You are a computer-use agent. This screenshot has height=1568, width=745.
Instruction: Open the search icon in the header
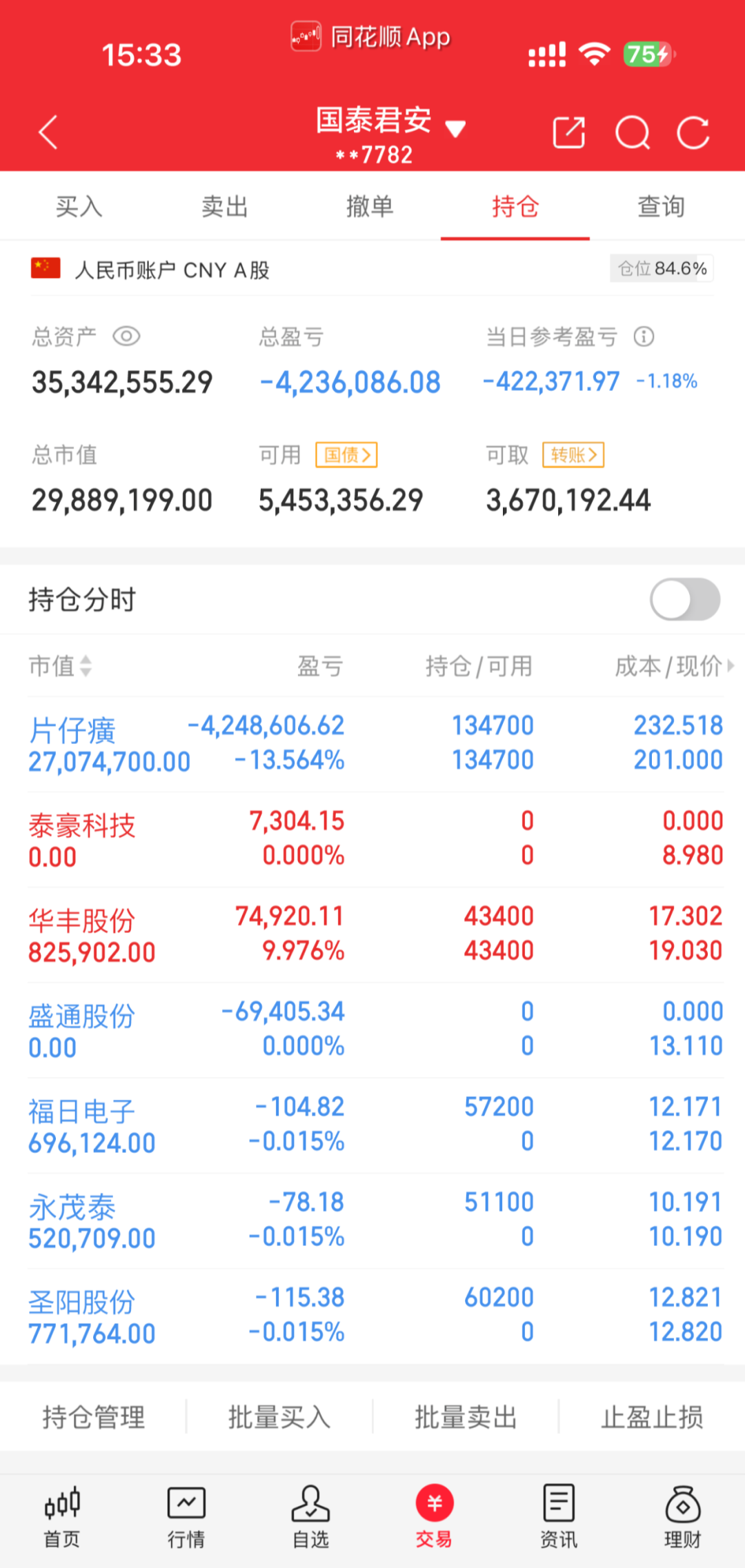click(x=632, y=132)
